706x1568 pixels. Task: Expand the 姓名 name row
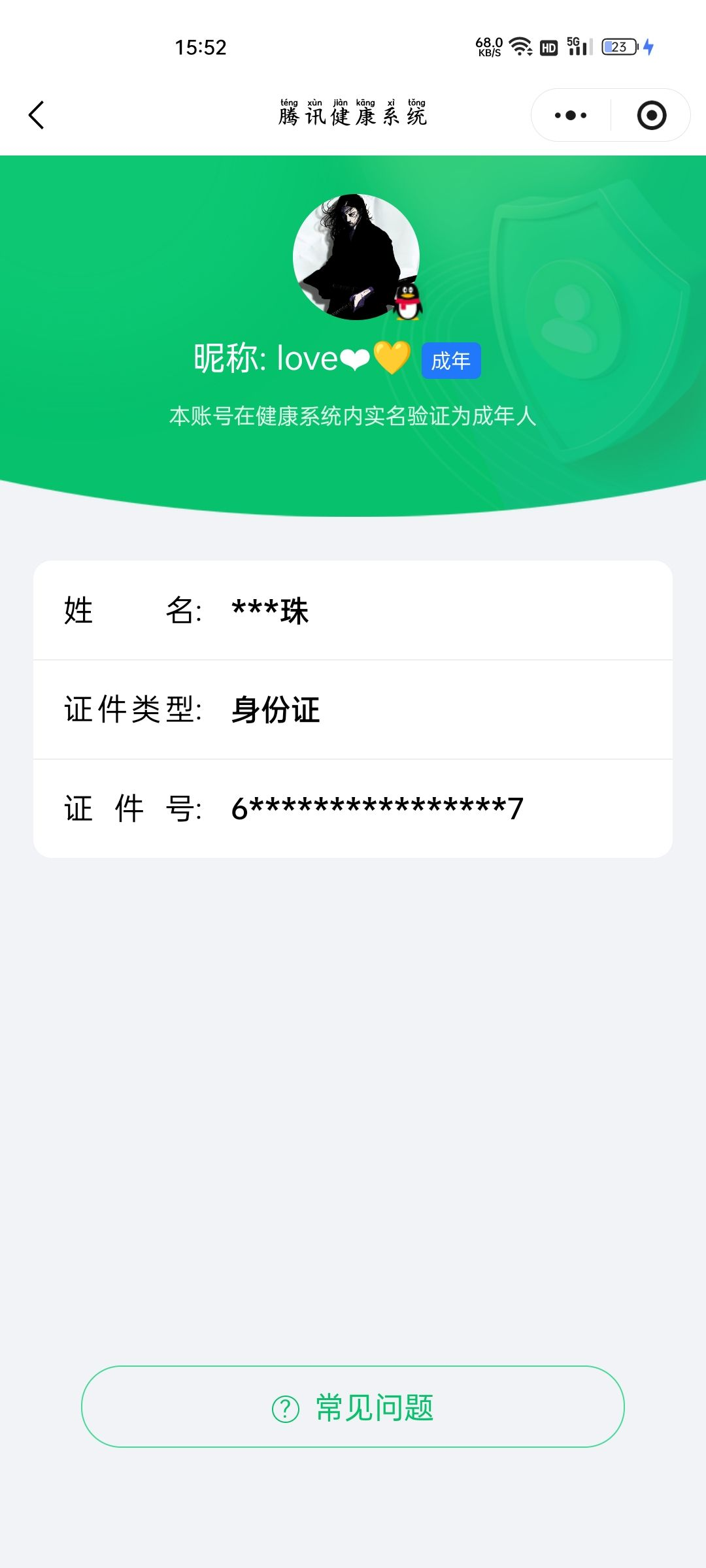353,612
